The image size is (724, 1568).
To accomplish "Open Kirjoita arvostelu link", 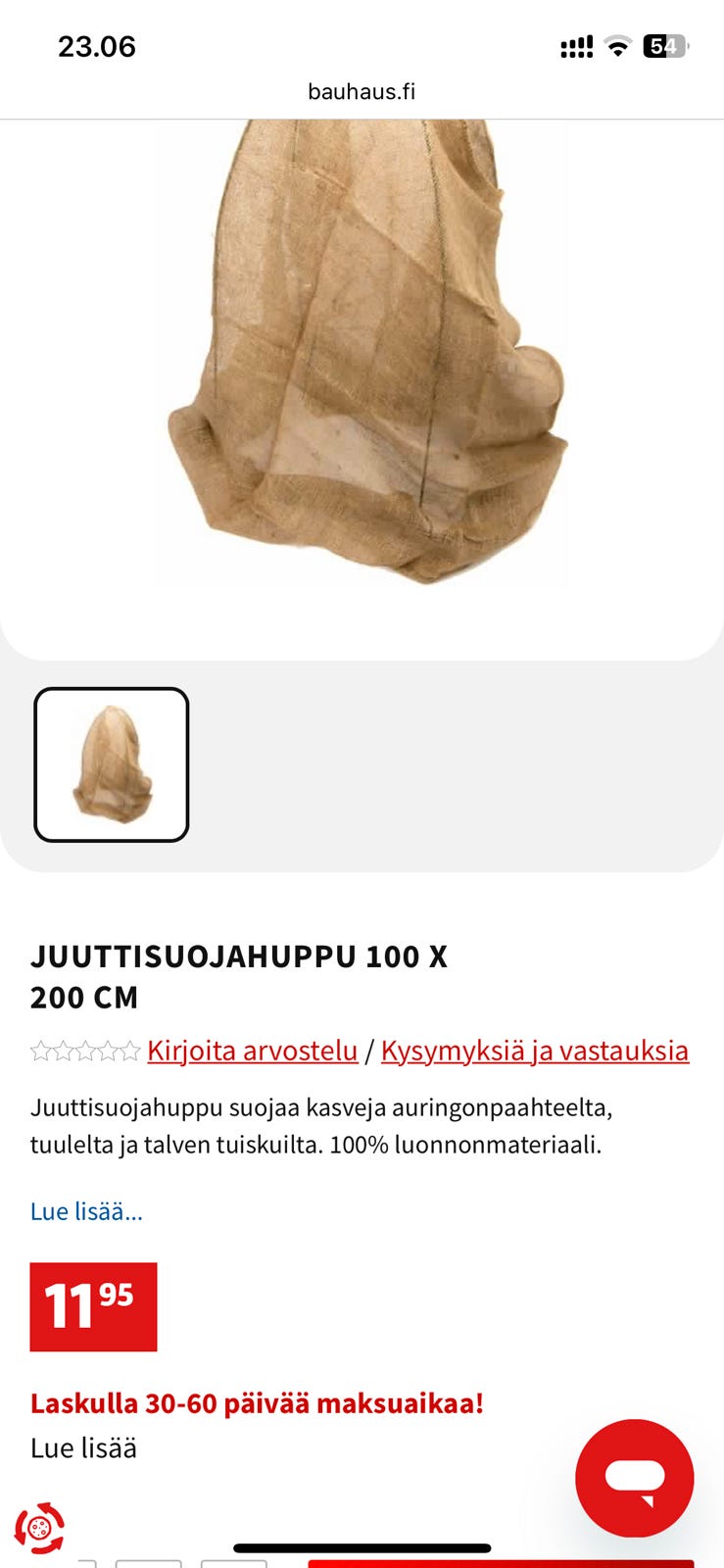I will [x=252, y=1051].
